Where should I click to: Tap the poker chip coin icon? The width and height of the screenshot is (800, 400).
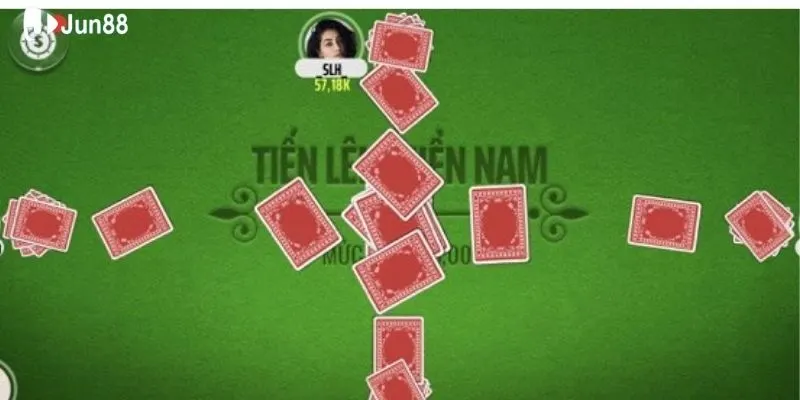(36, 42)
